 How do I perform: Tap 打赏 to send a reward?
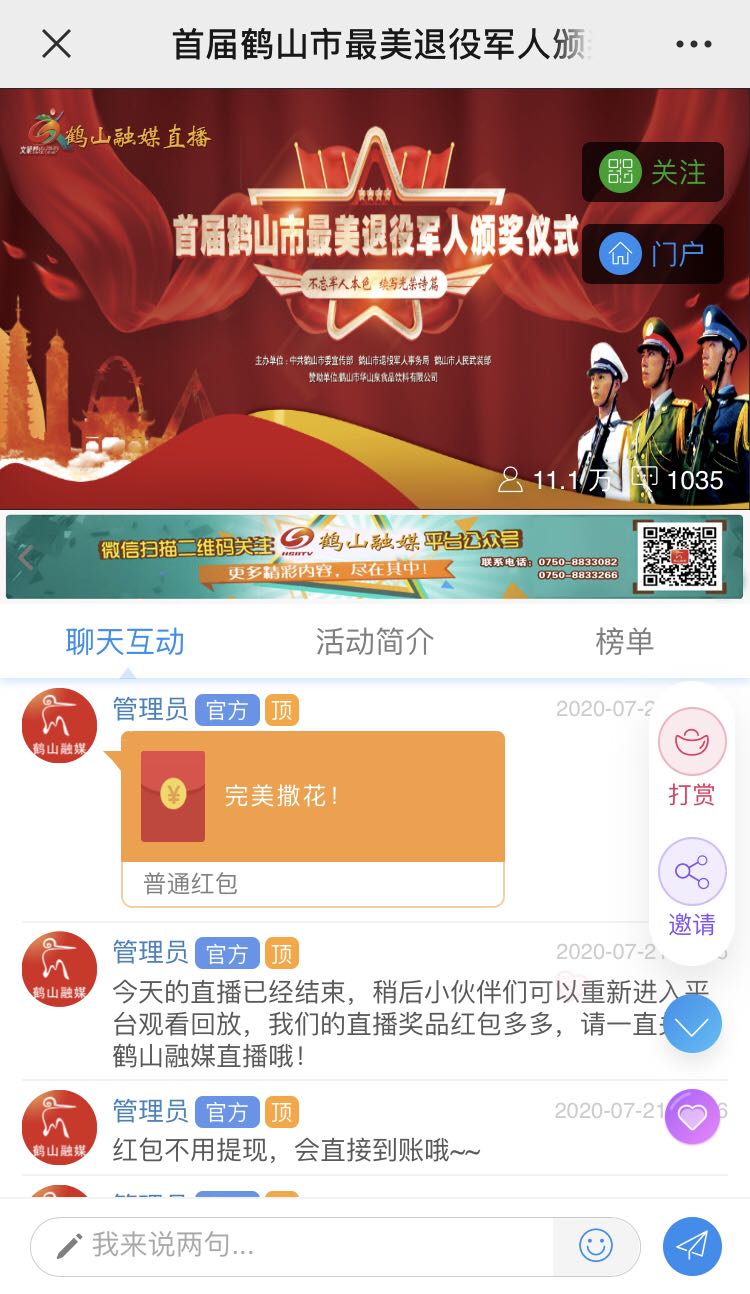pos(692,758)
